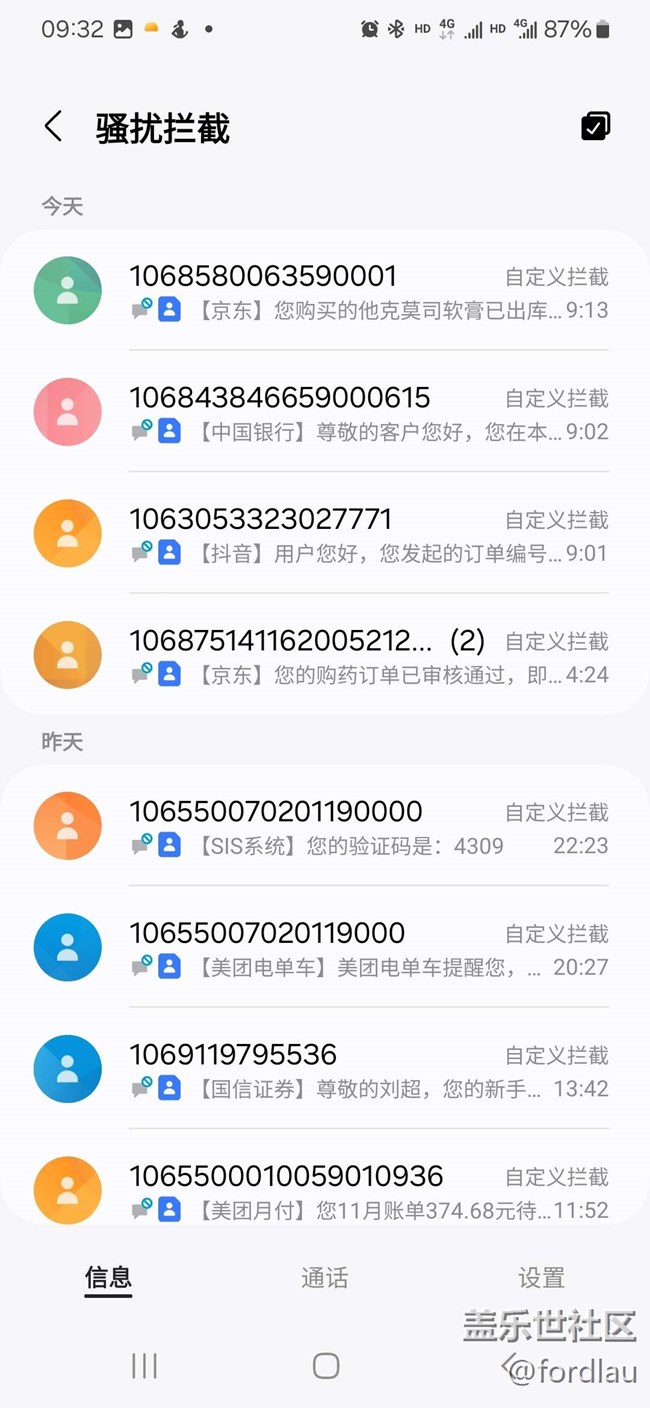Switch to the 通话 tab
This screenshot has width=650, height=1408.
coord(325,1277)
